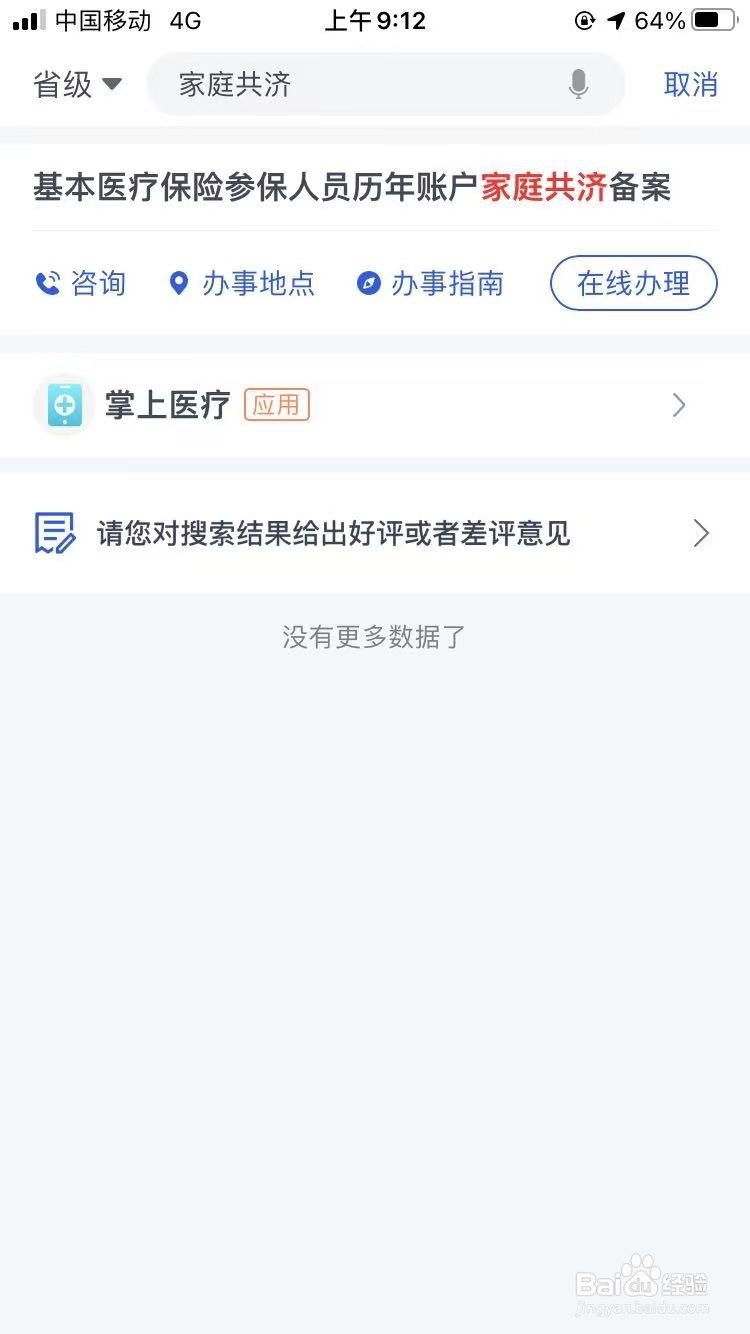Tap the 上午 9:12 time display
750x1334 pixels.
(375, 18)
